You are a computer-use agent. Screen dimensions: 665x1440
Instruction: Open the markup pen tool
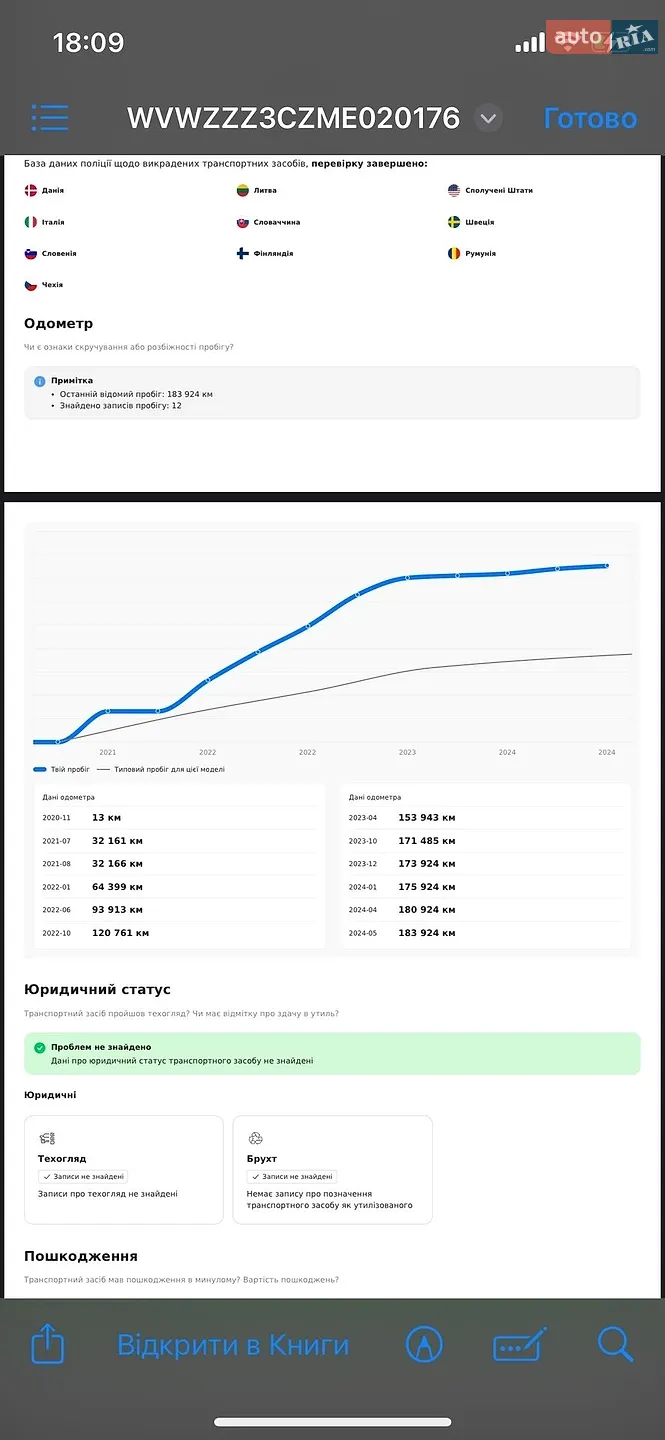coord(424,1345)
